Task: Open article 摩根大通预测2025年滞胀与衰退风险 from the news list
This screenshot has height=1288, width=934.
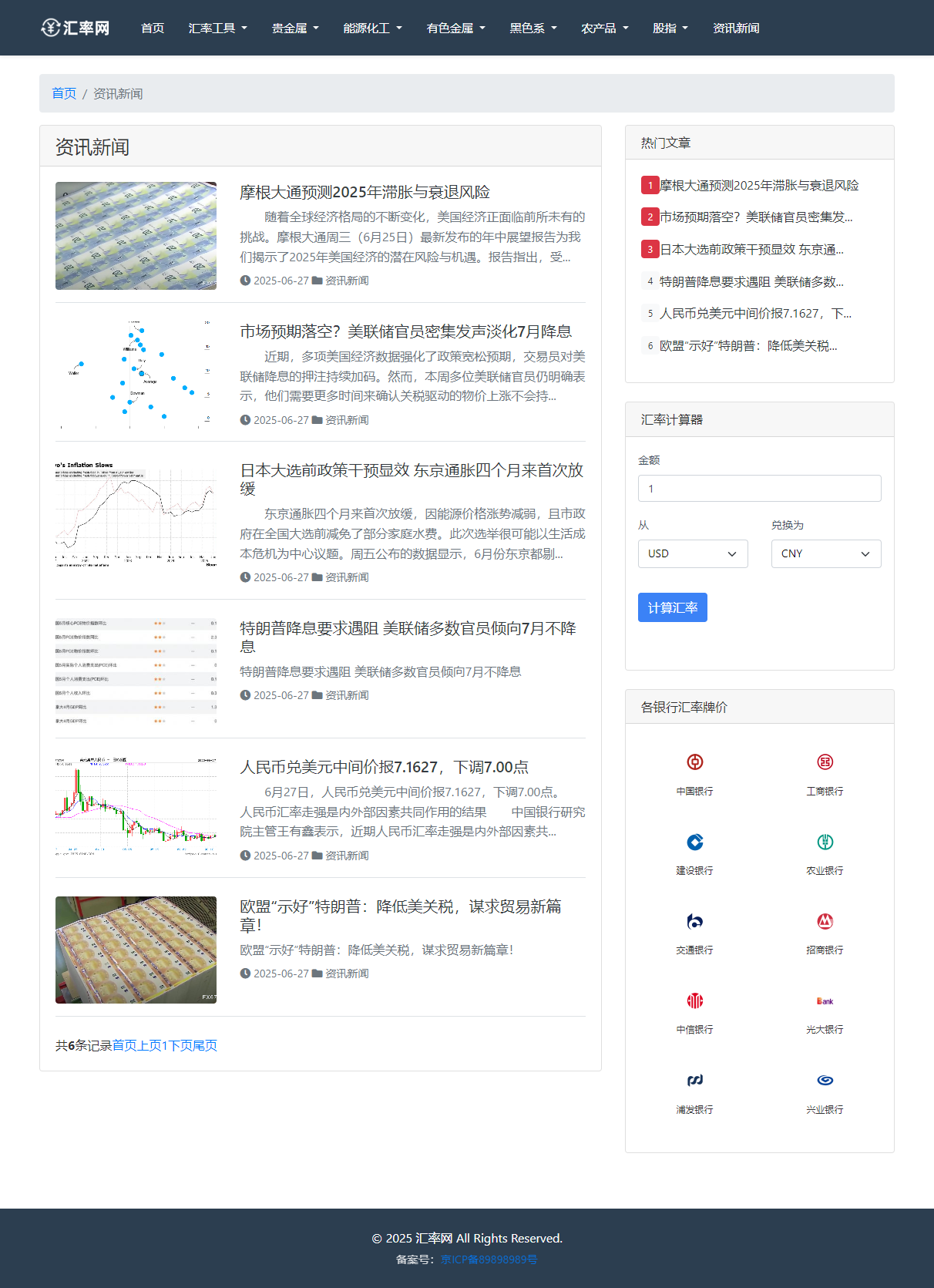Action: (365, 192)
